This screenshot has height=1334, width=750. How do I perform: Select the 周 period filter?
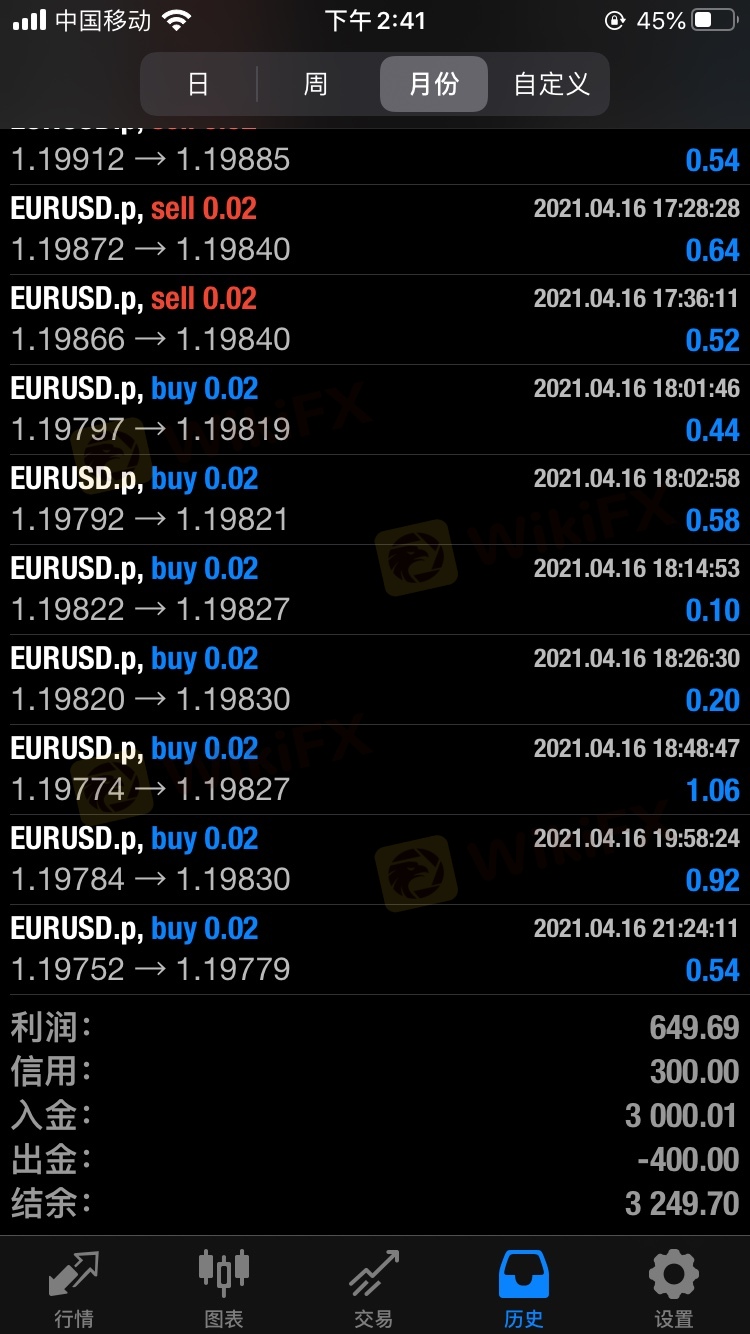pos(315,84)
